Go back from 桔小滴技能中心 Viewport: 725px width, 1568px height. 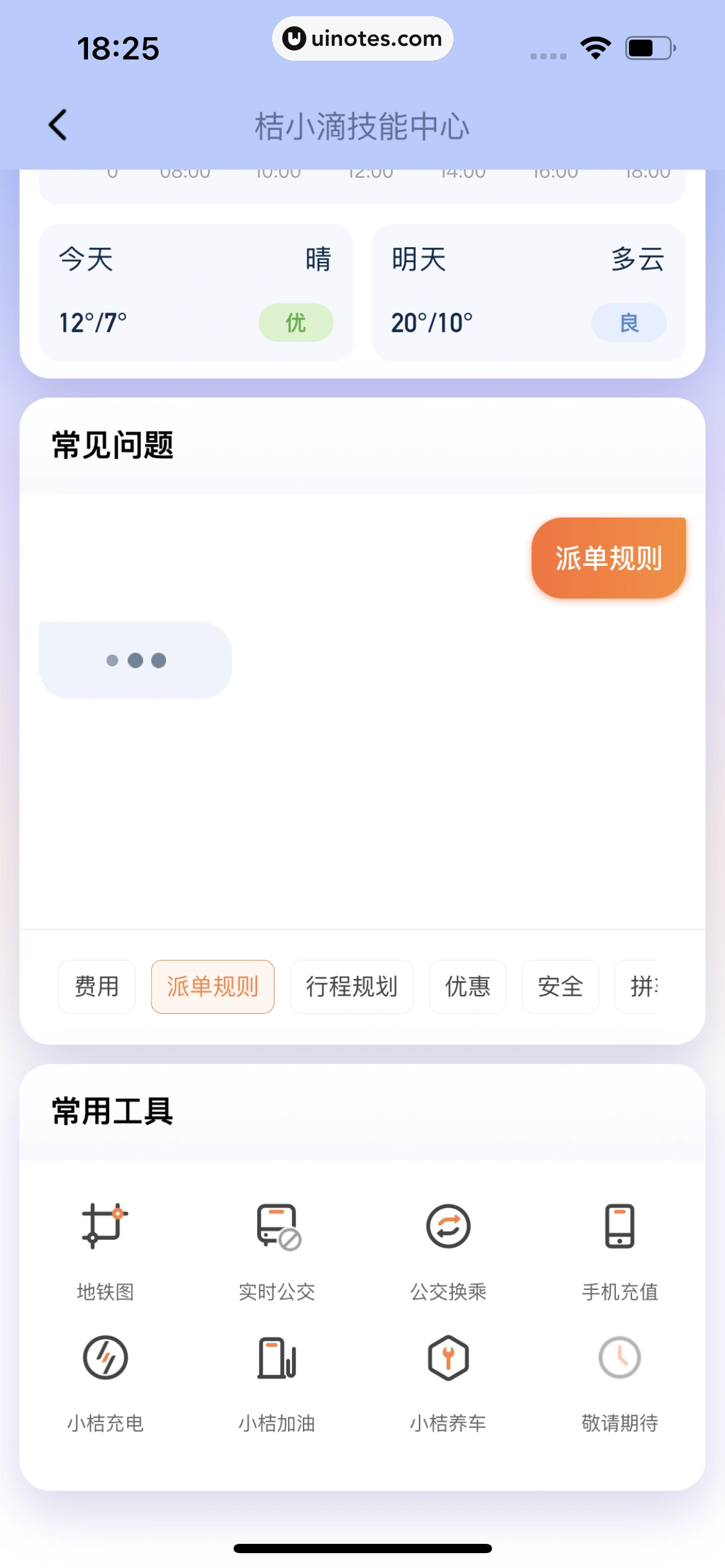click(58, 125)
